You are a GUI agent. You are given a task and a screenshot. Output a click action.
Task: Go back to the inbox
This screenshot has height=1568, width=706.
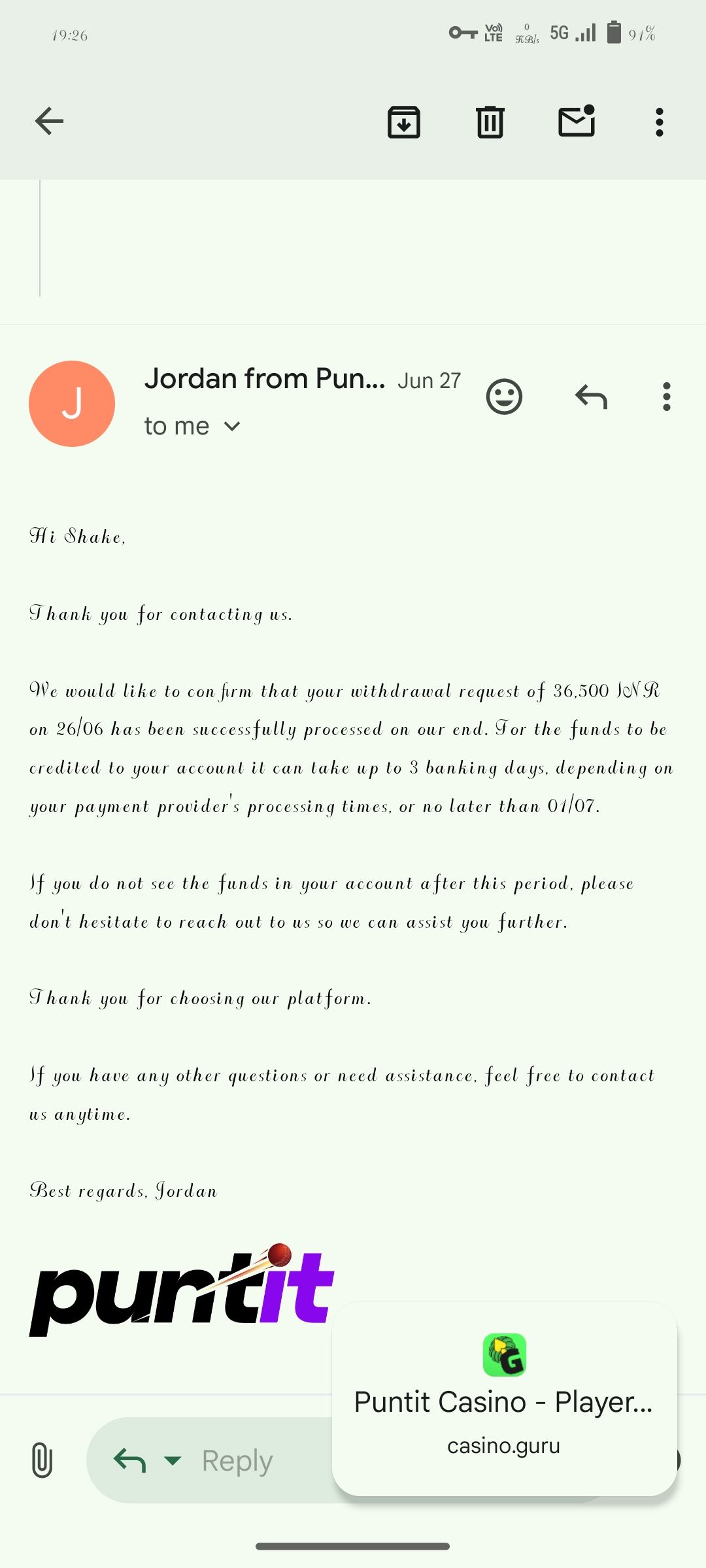pos(49,122)
